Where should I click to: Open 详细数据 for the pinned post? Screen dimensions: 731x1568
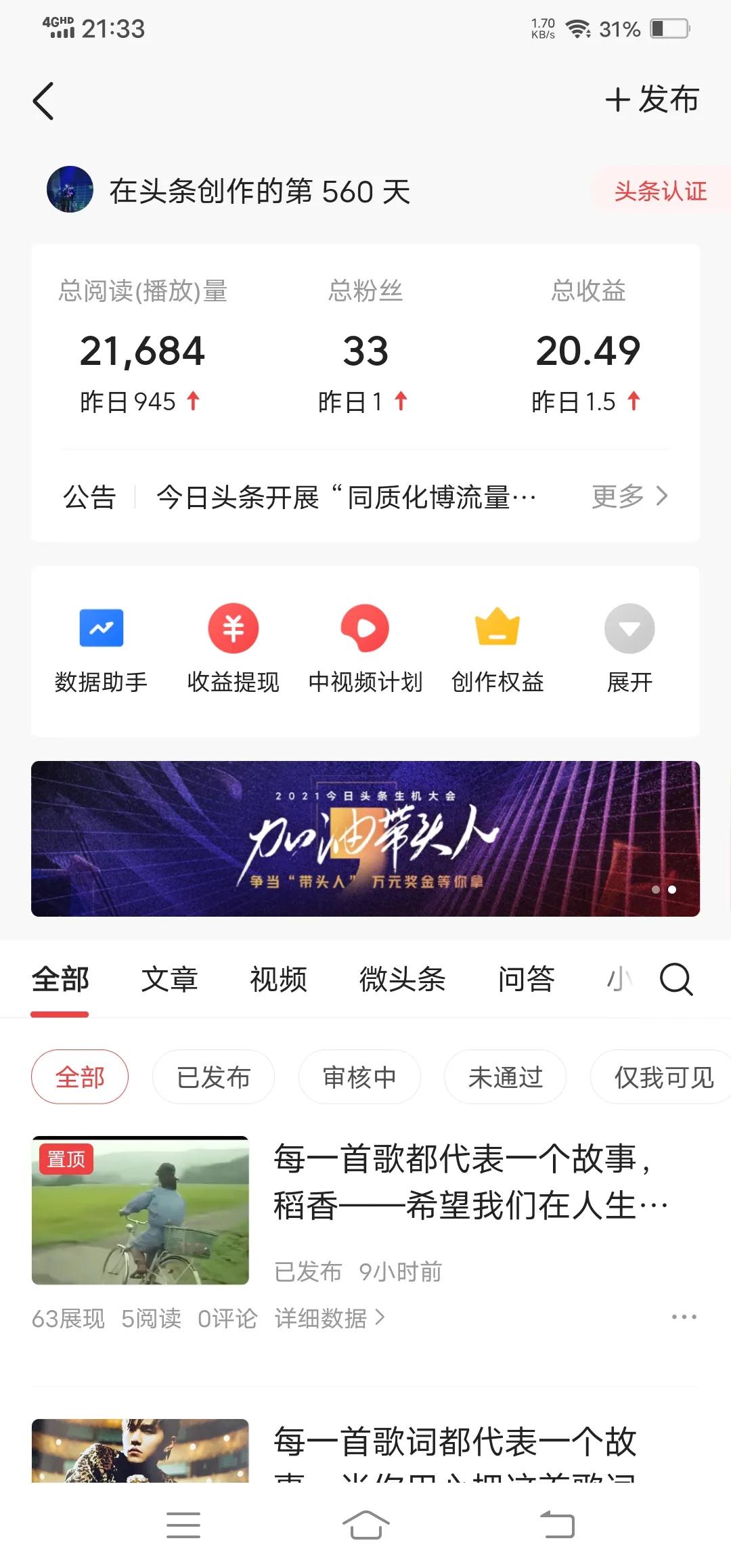click(x=329, y=1317)
